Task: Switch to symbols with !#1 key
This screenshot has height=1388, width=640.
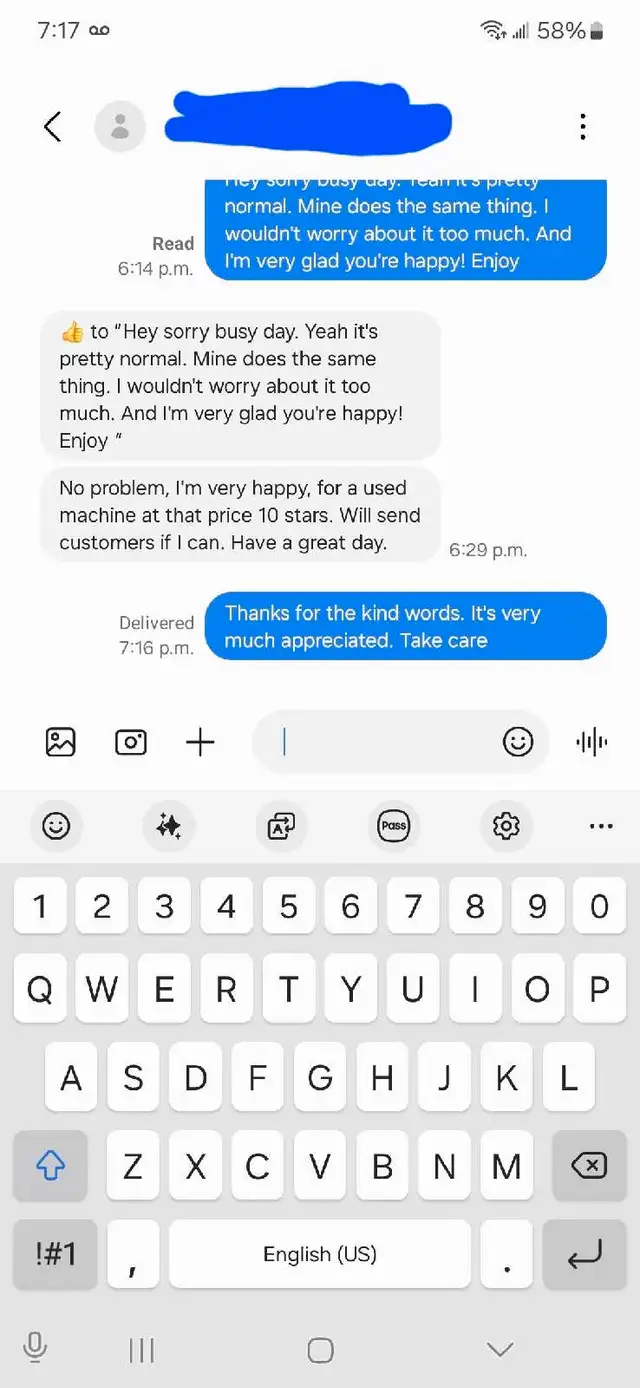Action: [x=55, y=1253]
